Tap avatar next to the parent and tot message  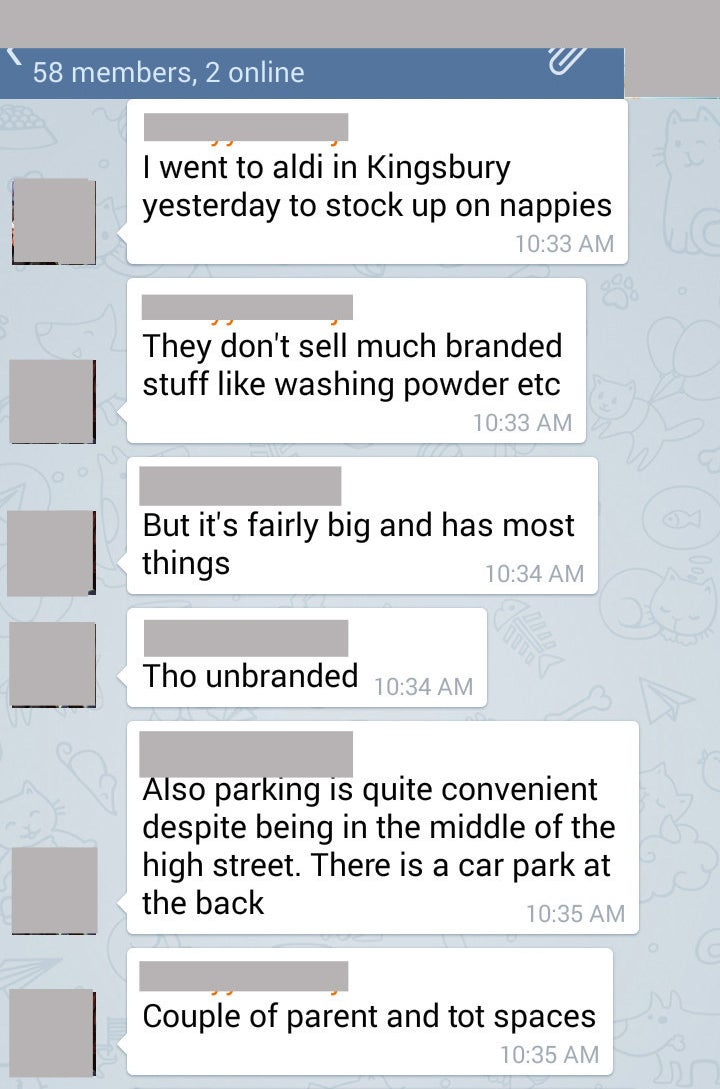(51, 1031)
